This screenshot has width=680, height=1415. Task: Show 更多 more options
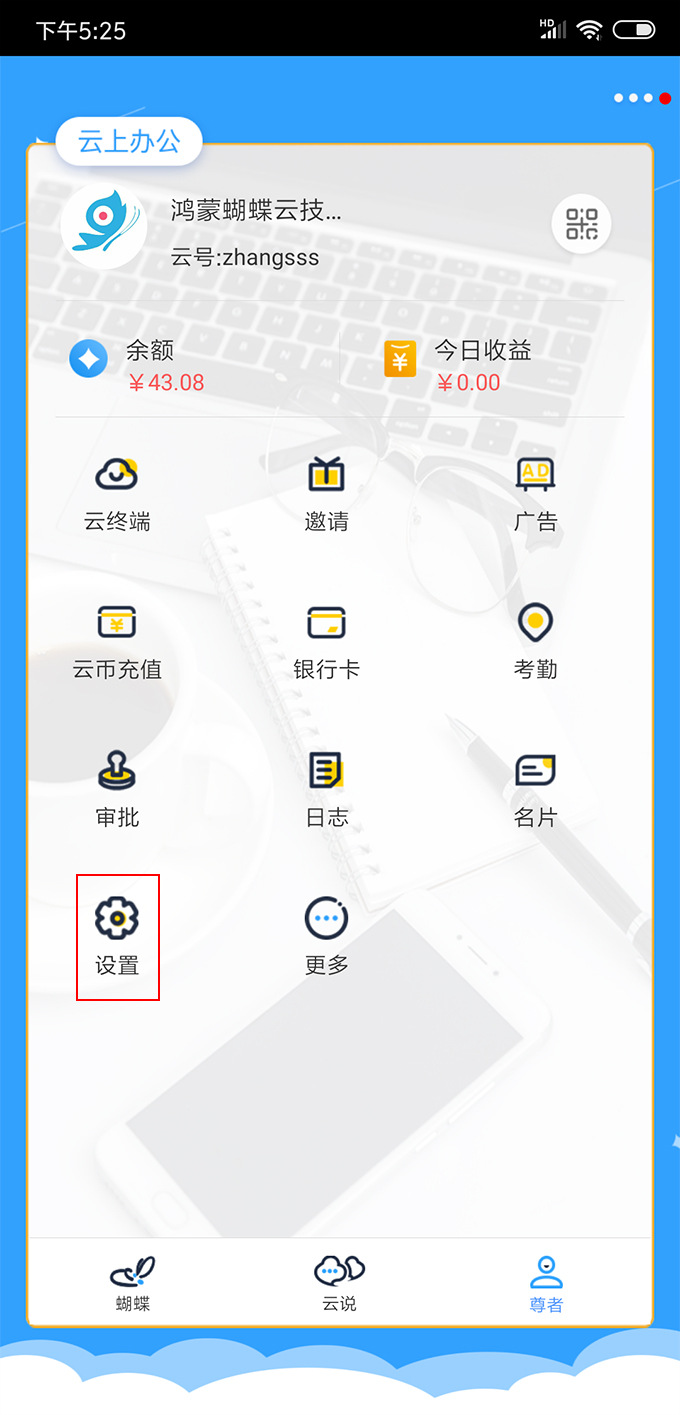pos(326,937)
